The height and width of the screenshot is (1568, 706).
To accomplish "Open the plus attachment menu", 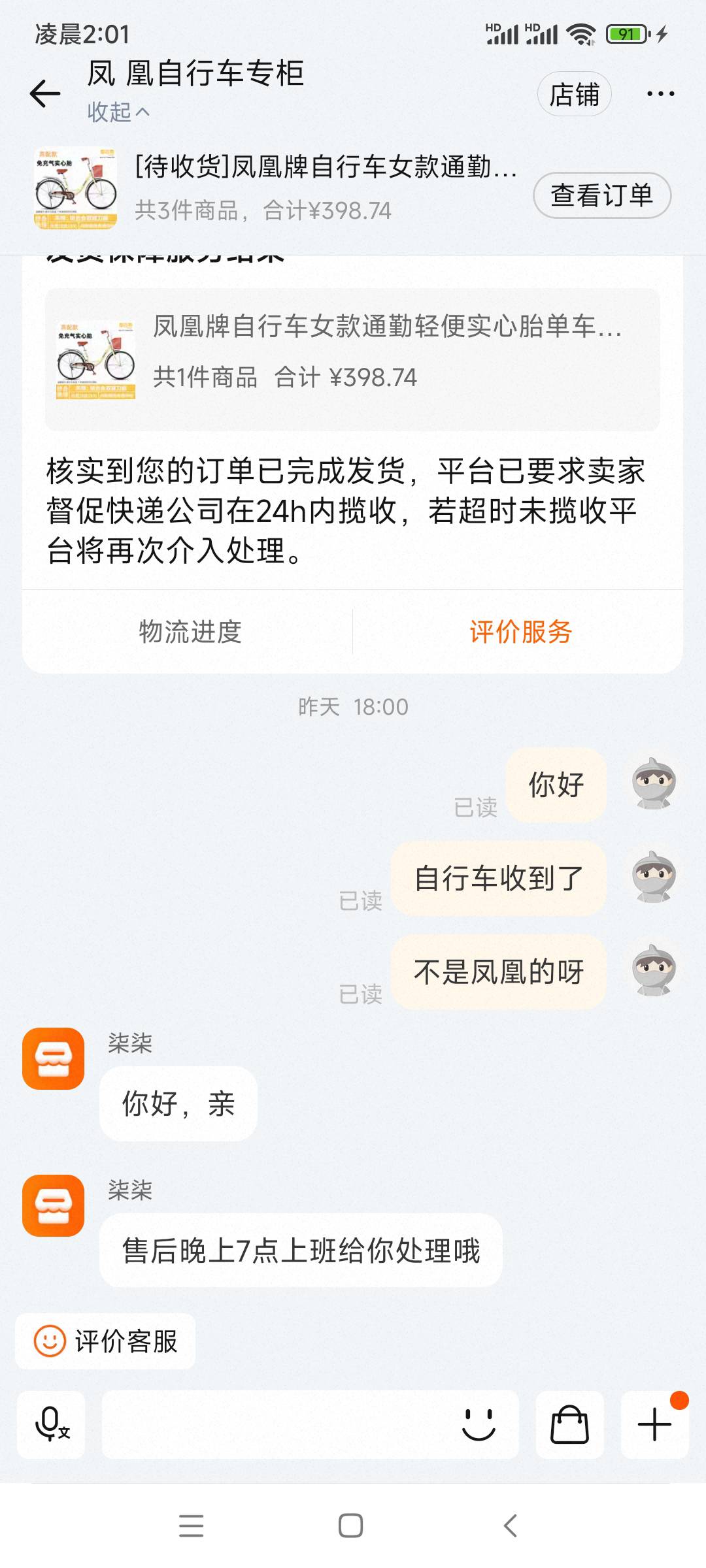I will coord(654,1424).
